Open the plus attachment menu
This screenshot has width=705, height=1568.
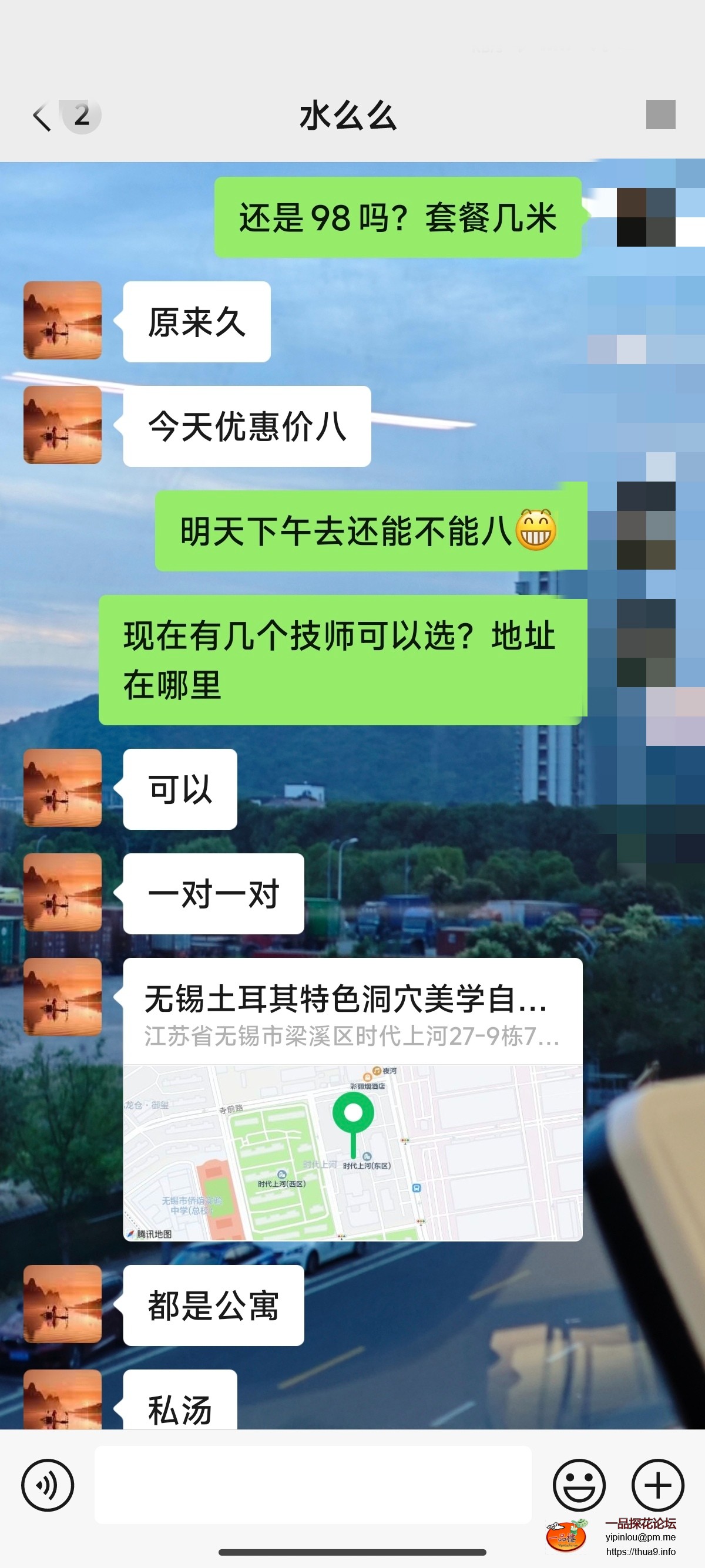[x=658, y=1486]
